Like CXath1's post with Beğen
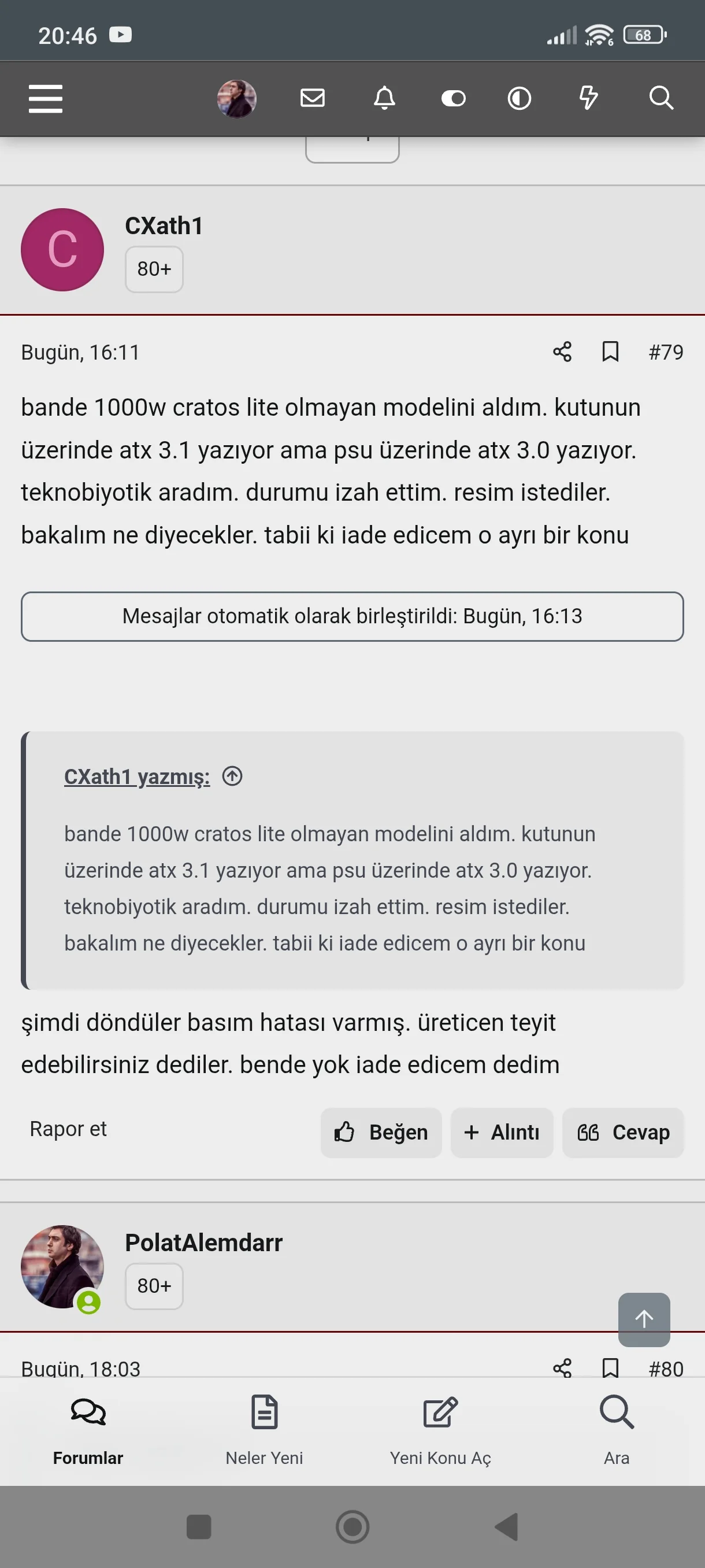This screenshot has height=1568, width=705. [x=381, y=1132]
